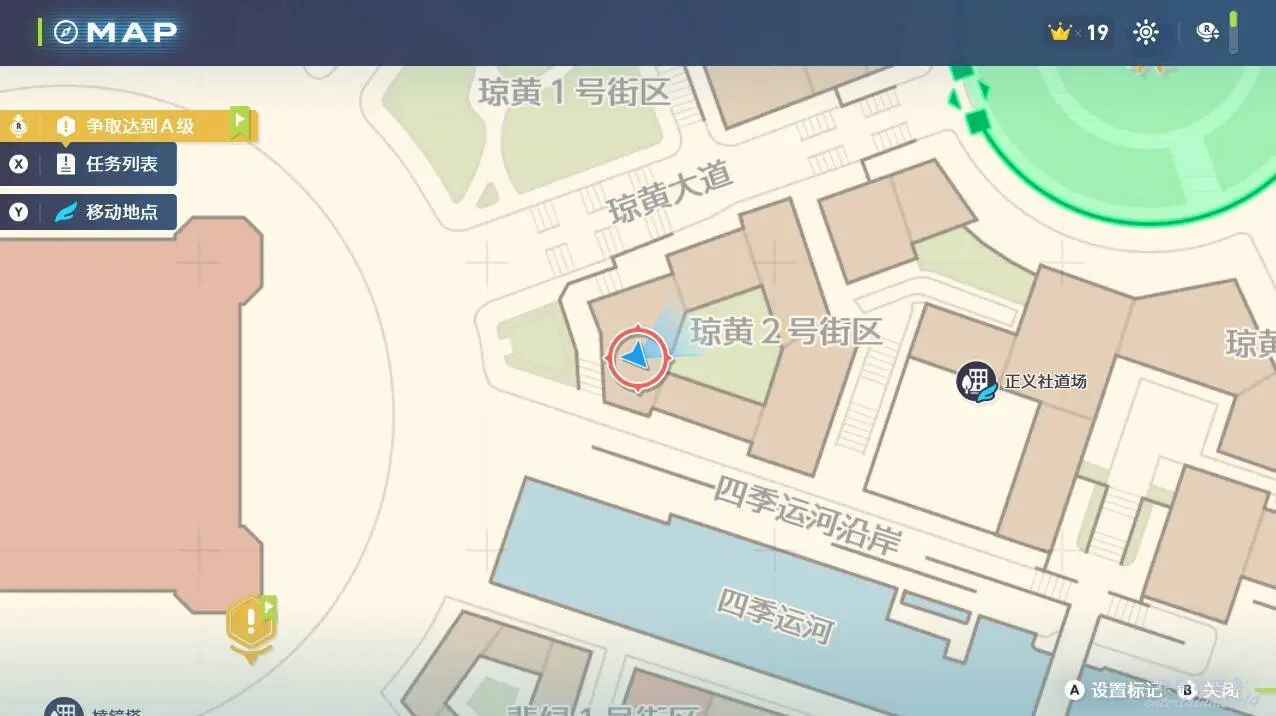The height and width of the screenshot is (716, 1276).
Task: Tap 设置标记 to place a marker
Action: (x=1115, y=690)
